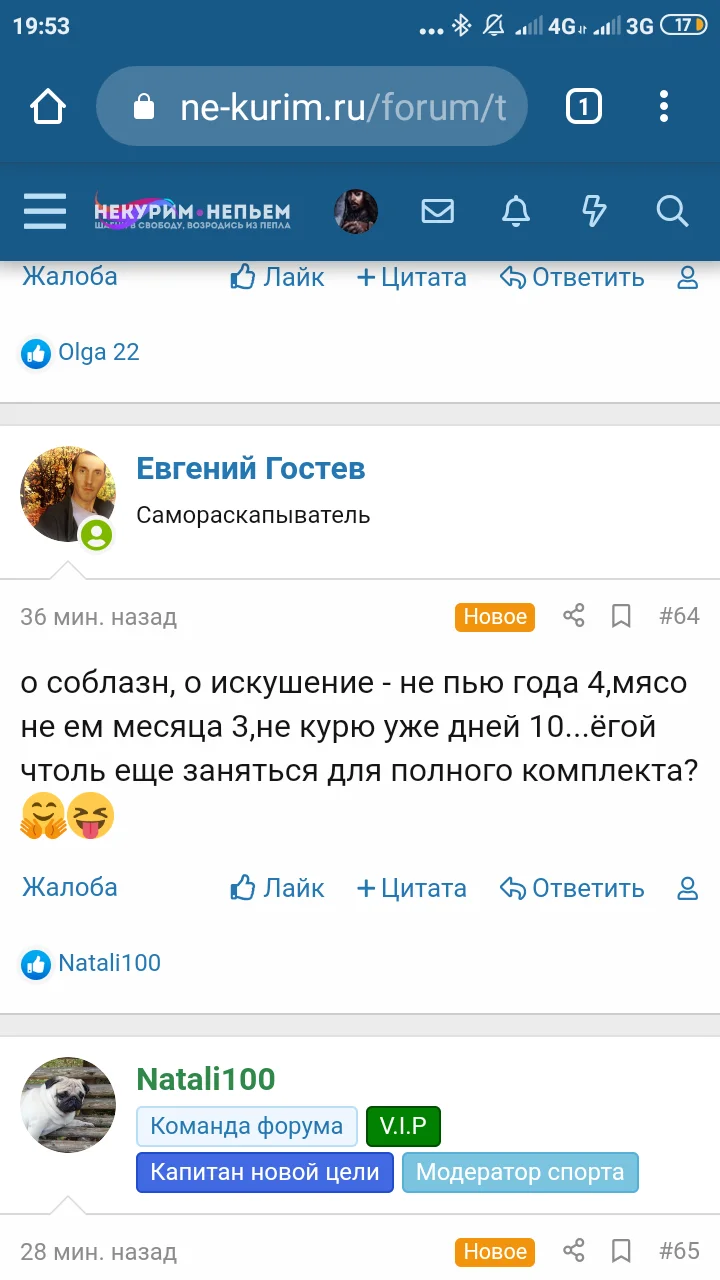Click the person icon next to Ответить
The image size is (720, 1280).
pos(687,888)
